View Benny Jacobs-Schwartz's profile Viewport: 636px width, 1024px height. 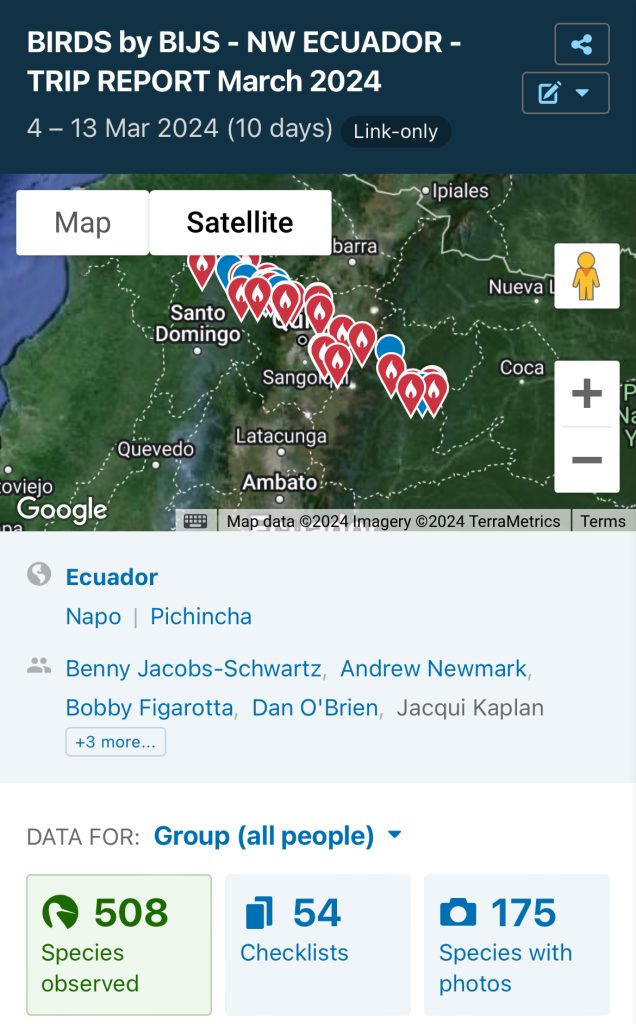click(194, 668)
